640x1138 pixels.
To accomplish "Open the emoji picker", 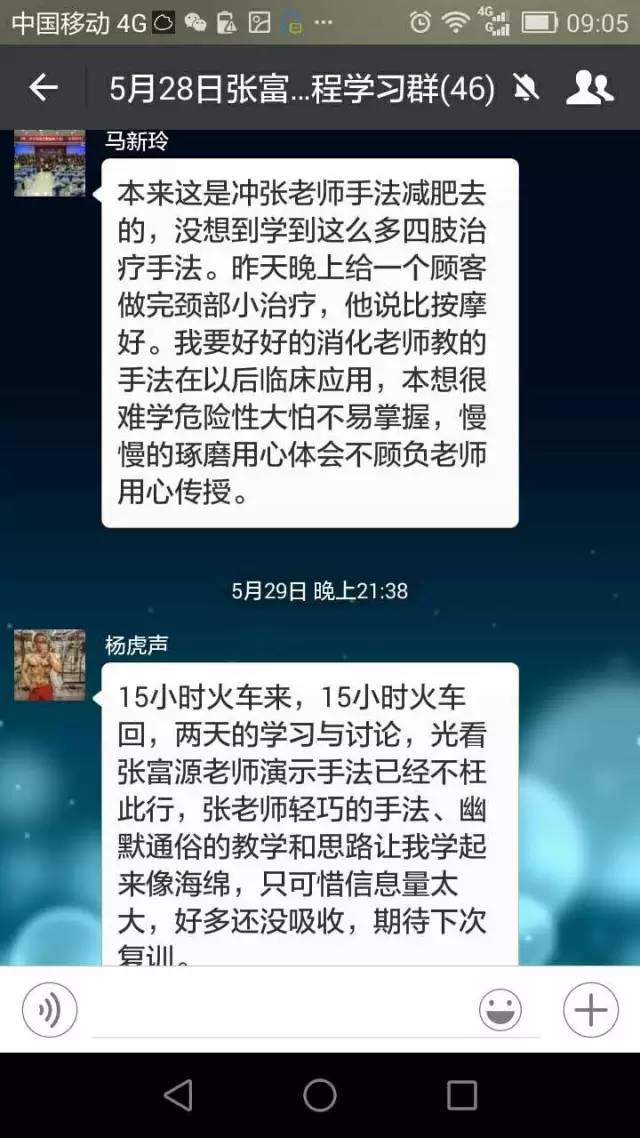I will pyautogui.click(x=501, y=1010).
